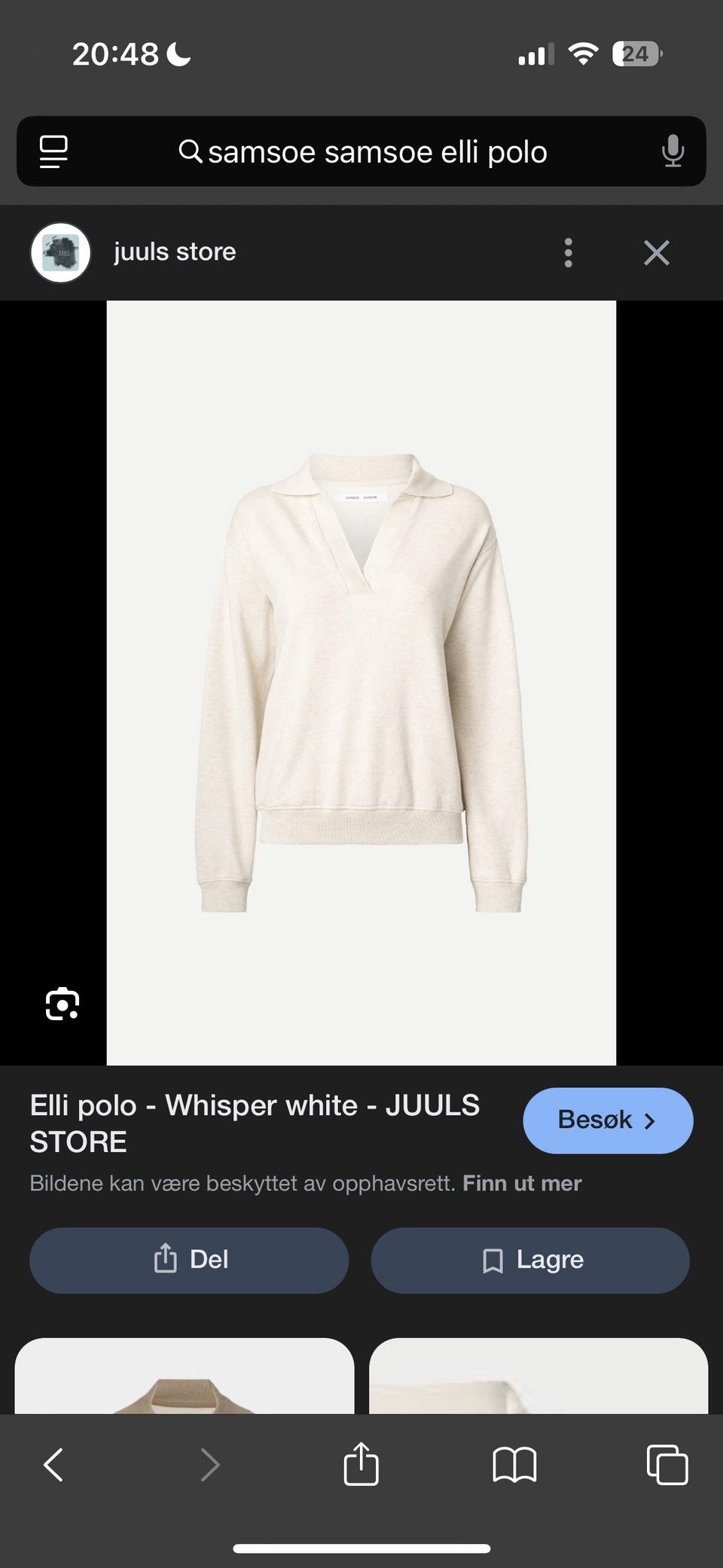Open the juuls store source
Image resolution: width=723 pixels, height=1568 pixels.
click(174, 252)
